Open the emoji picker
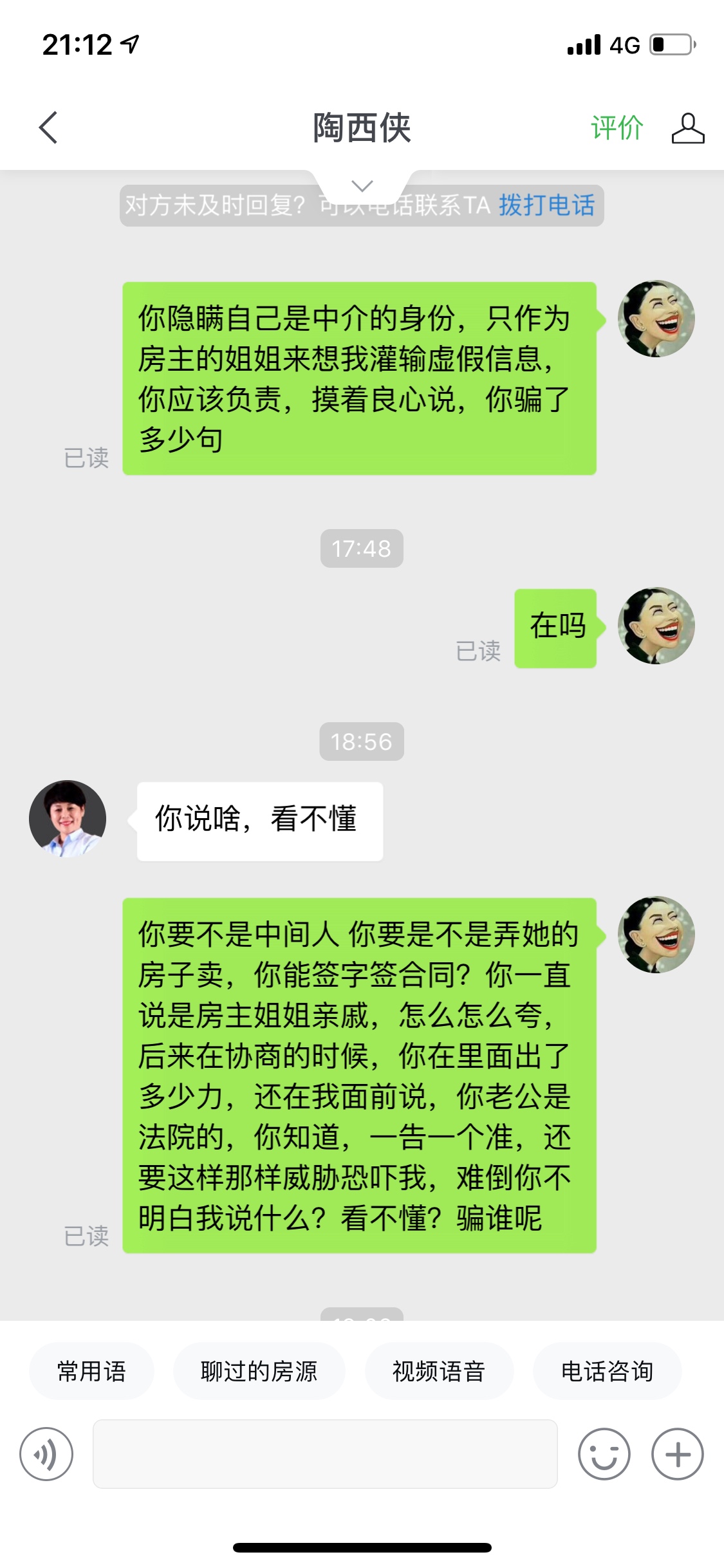This screenshot has height=1568, width=724. coord(604,1454)
